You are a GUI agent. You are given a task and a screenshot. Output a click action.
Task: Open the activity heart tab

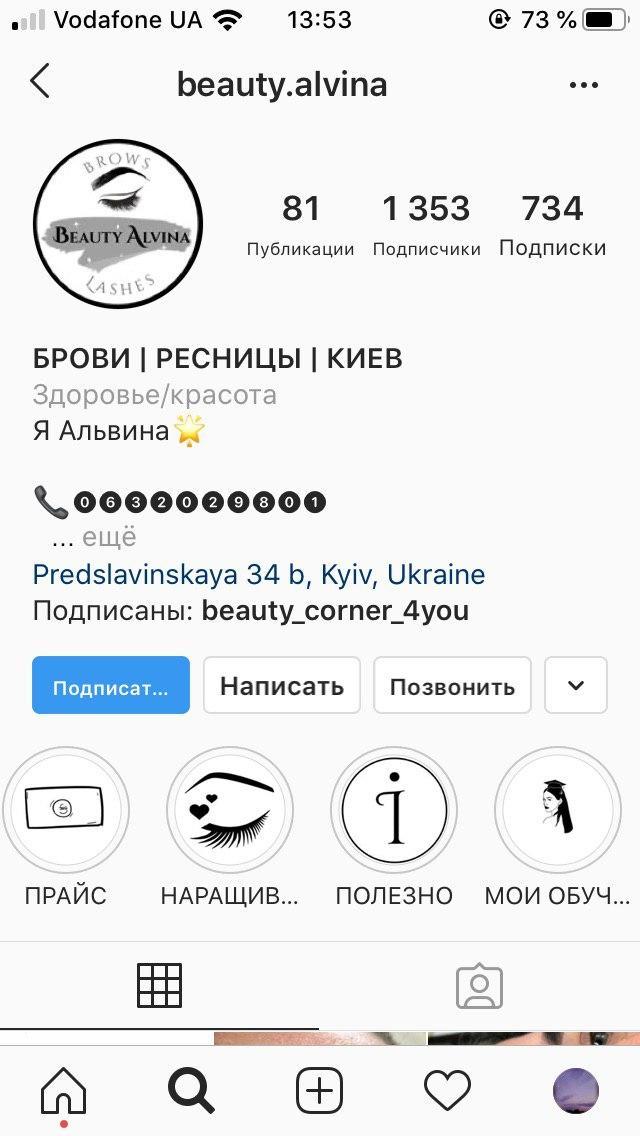click(447, 1090)
